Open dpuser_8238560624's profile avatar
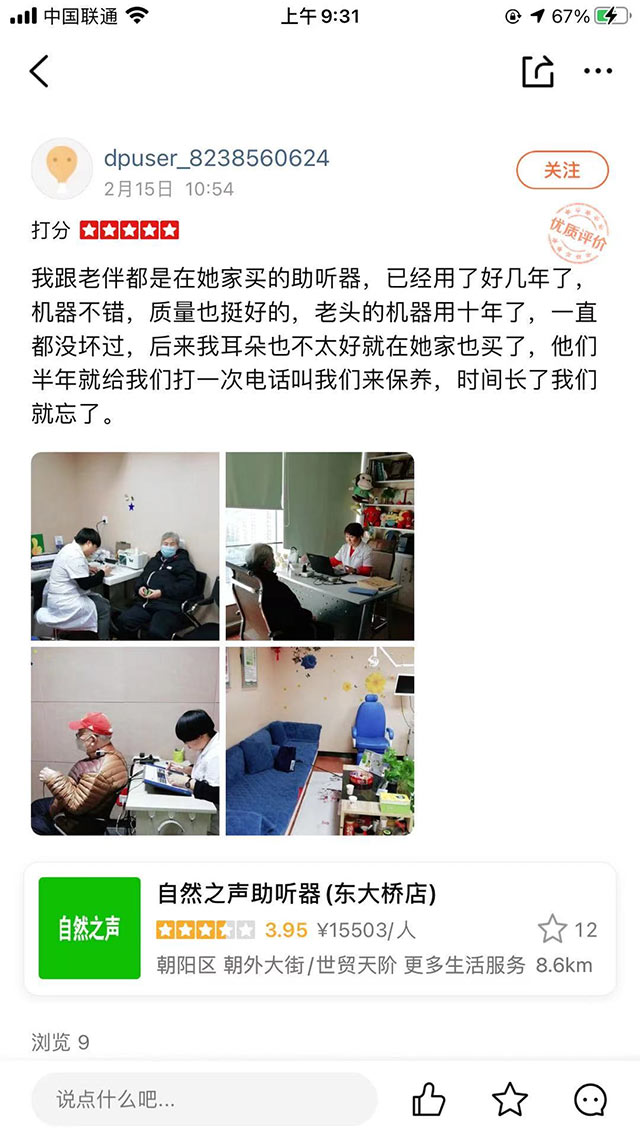Screen dimensions: 640x1138 [62, 169]
